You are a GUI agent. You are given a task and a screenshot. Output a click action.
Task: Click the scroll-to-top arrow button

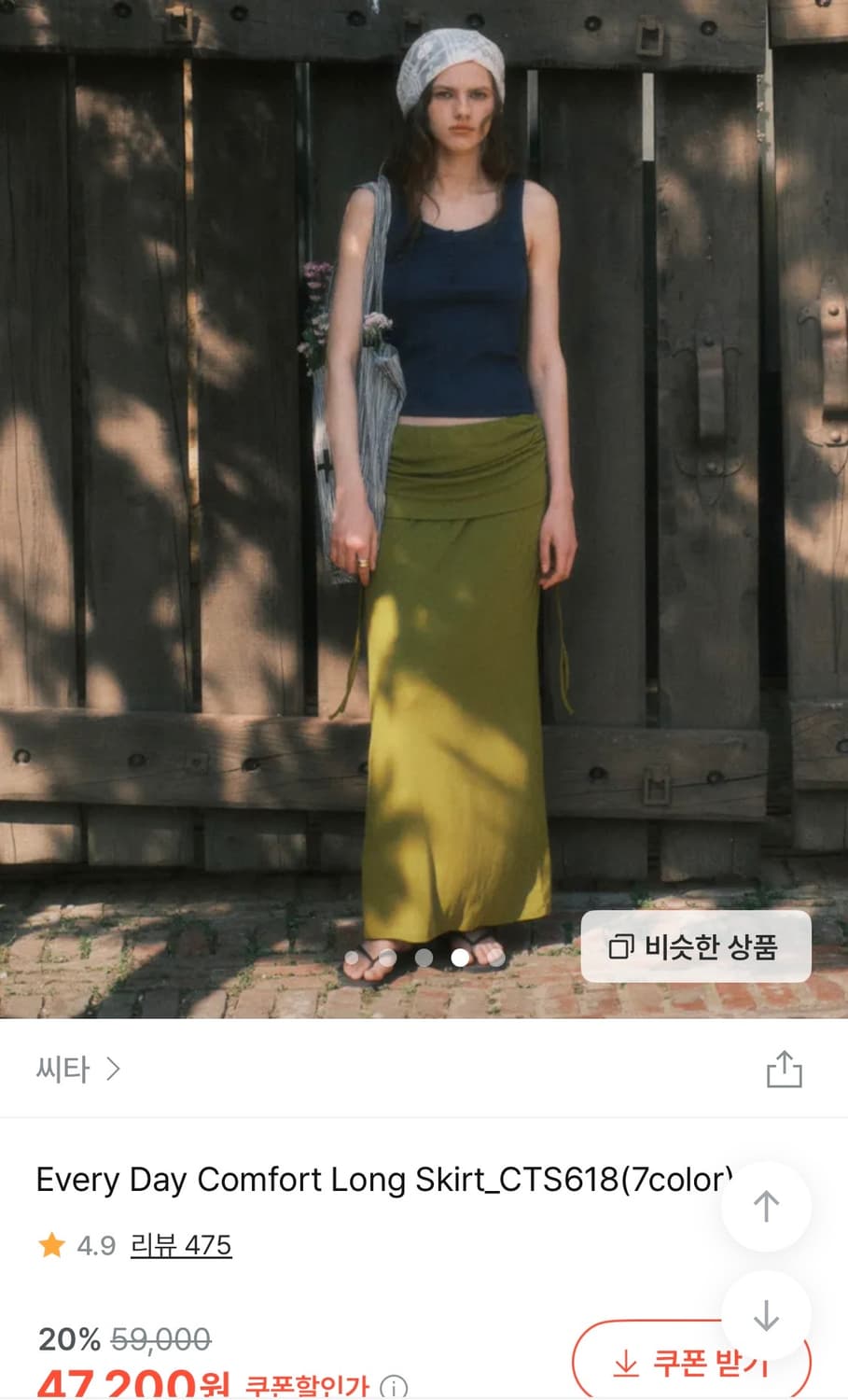pyautogui.click(x=766, y=1206)
